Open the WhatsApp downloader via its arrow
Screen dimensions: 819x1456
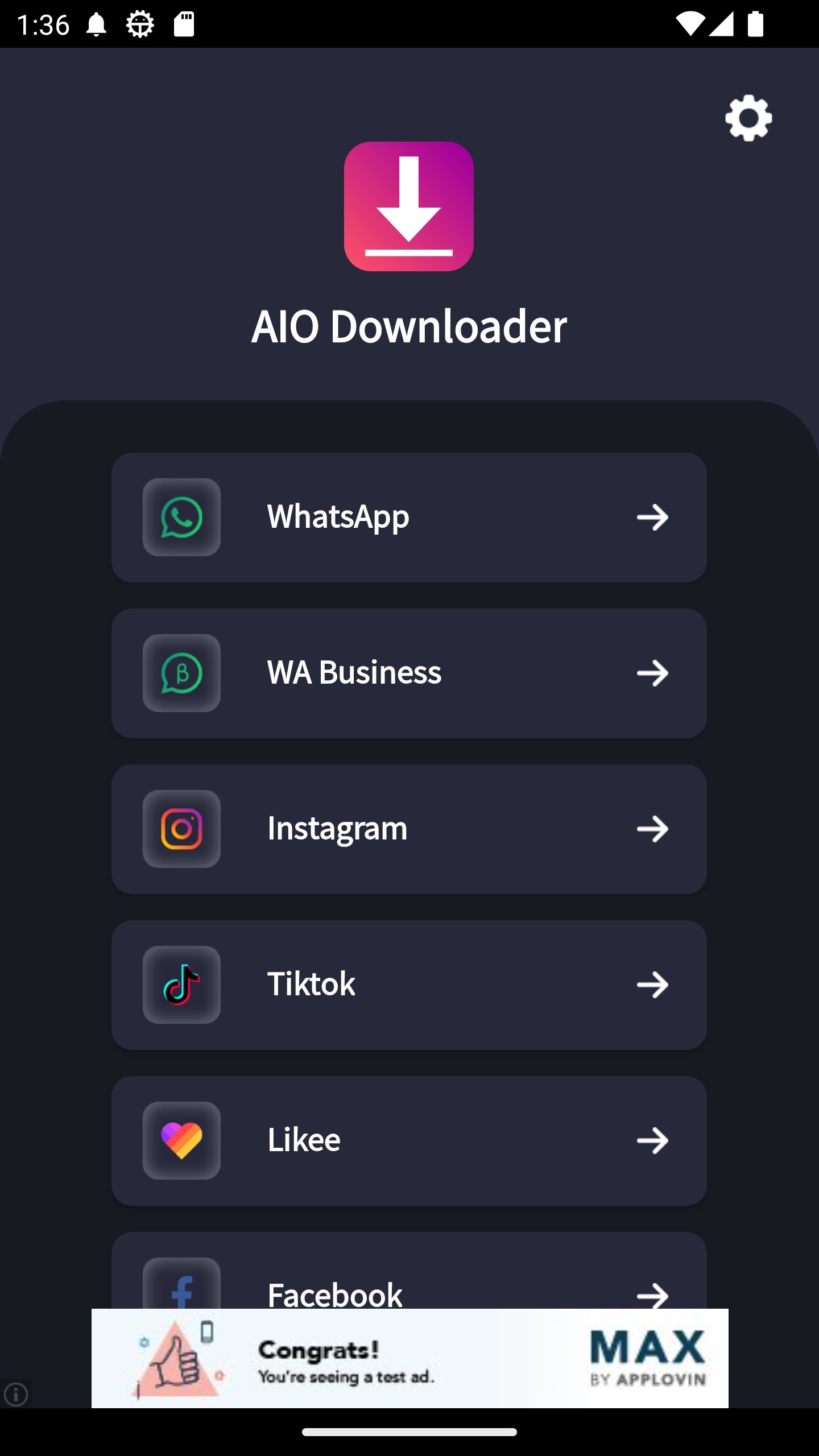(x=652, y=516)
